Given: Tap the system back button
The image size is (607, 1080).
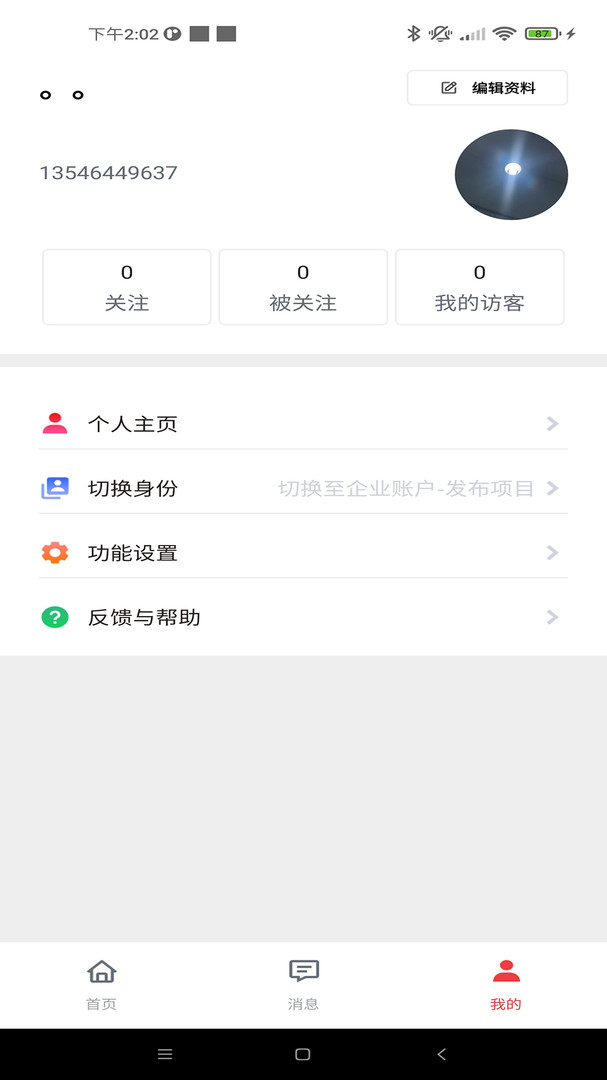Looking at the screenshot, I should click(x=442, y=1054).
